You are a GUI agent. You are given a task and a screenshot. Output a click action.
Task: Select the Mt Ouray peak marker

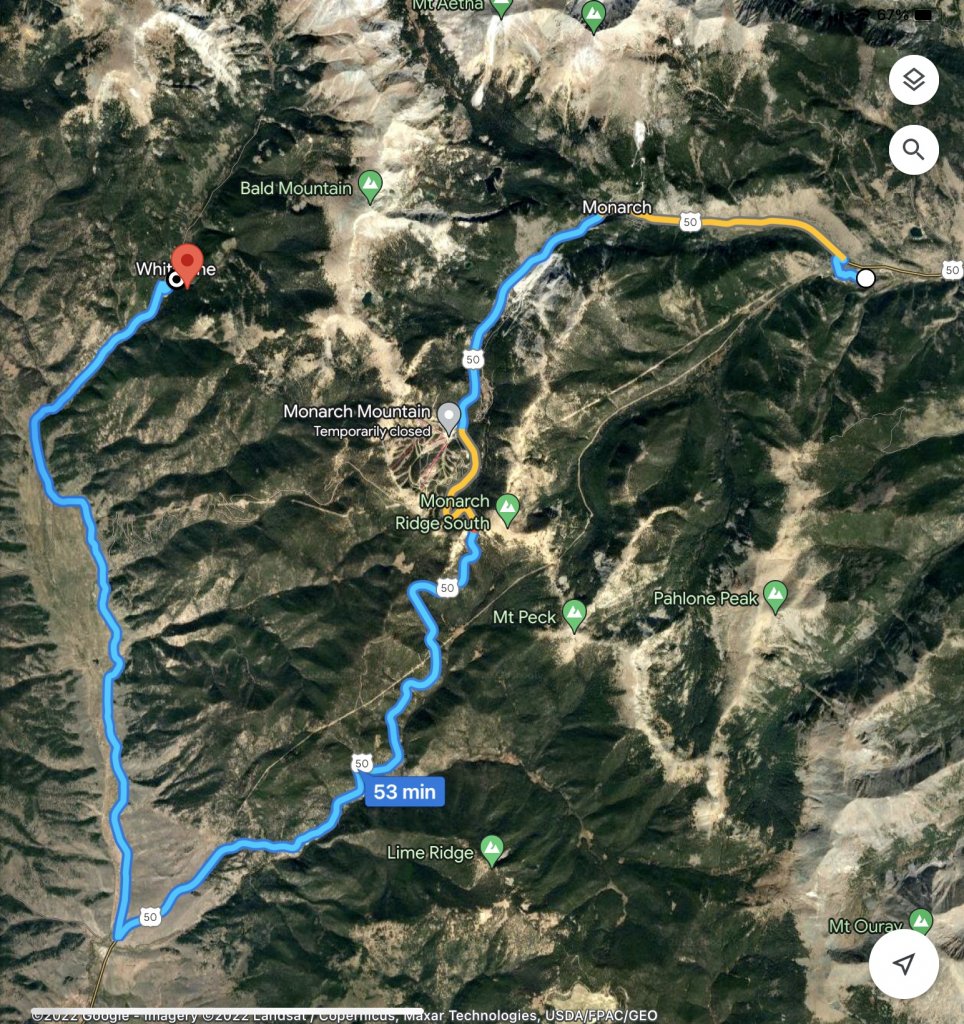pyautogui.click(x=920, y=923)
